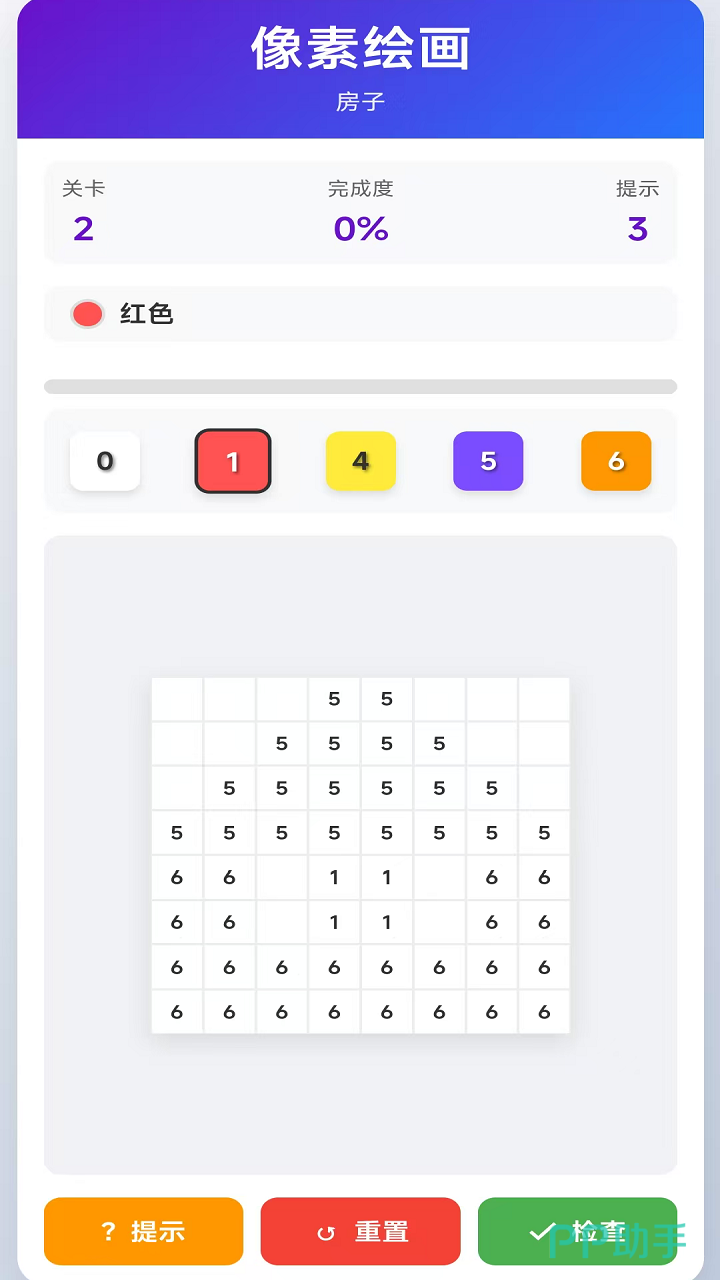Choose the red color swatch 1
Image resolution: width=720 pixels, height=1280 pixels.
(233, 461)
